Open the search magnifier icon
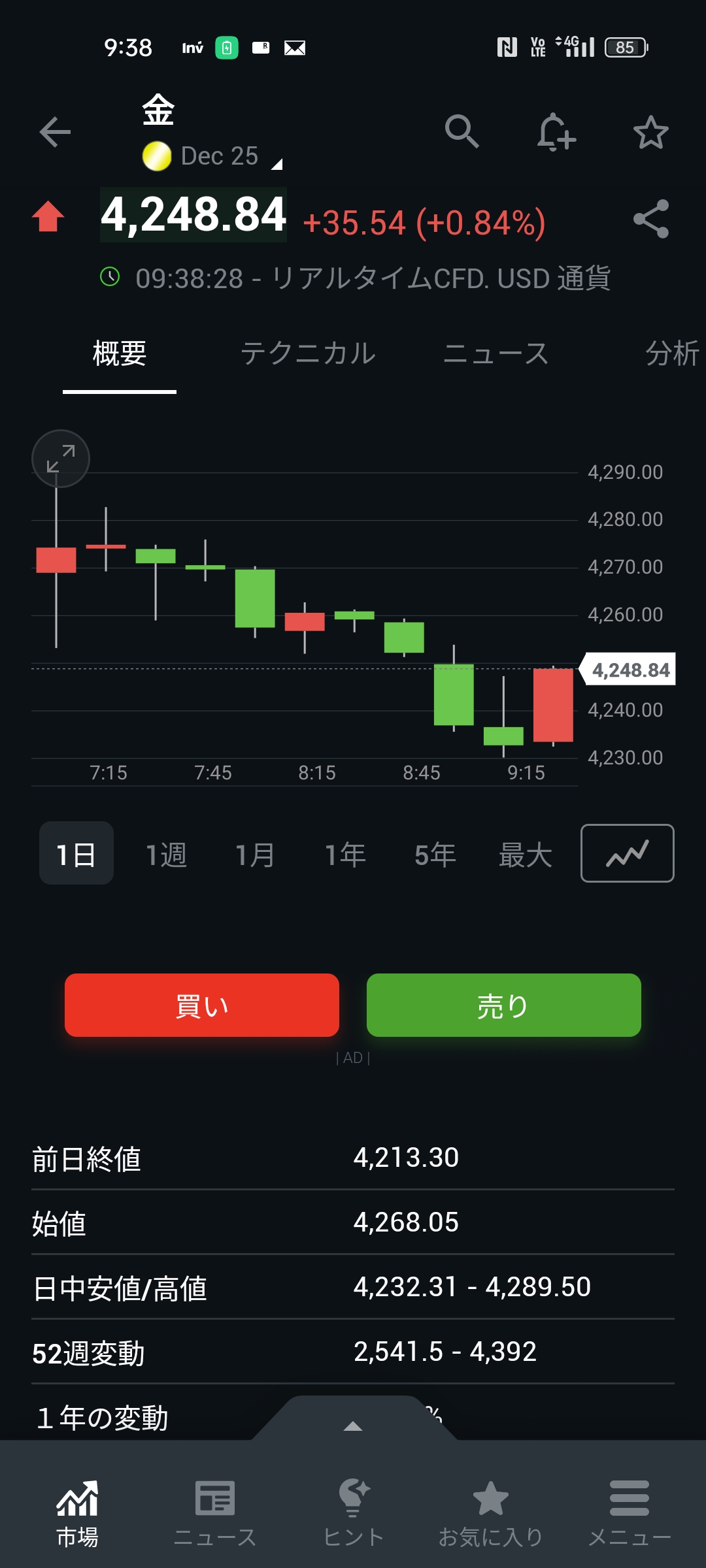 click(x=462, y=131)
